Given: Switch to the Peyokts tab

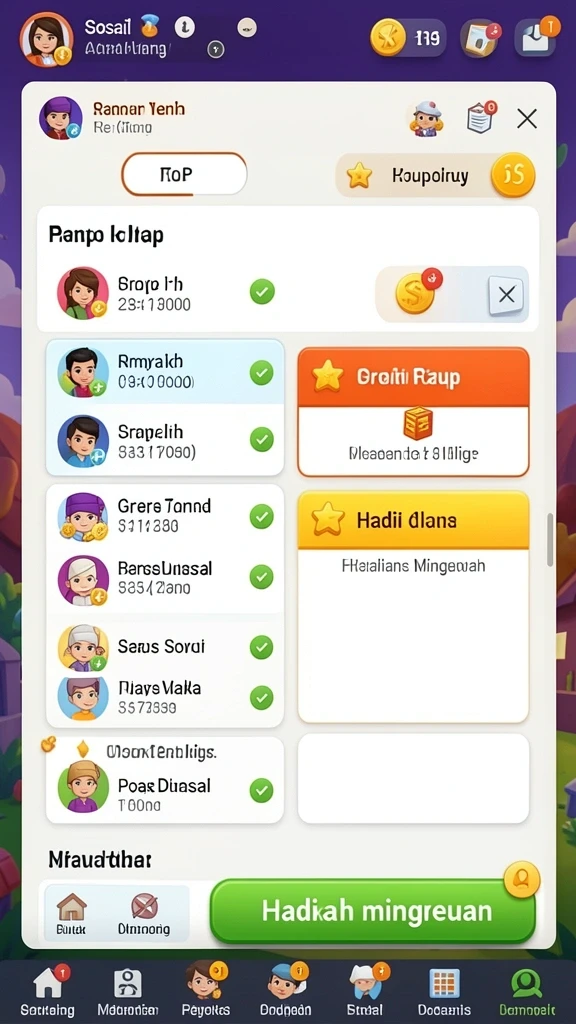Looking at the screenshot, I should pyautogui.click(x=203, y=991).
